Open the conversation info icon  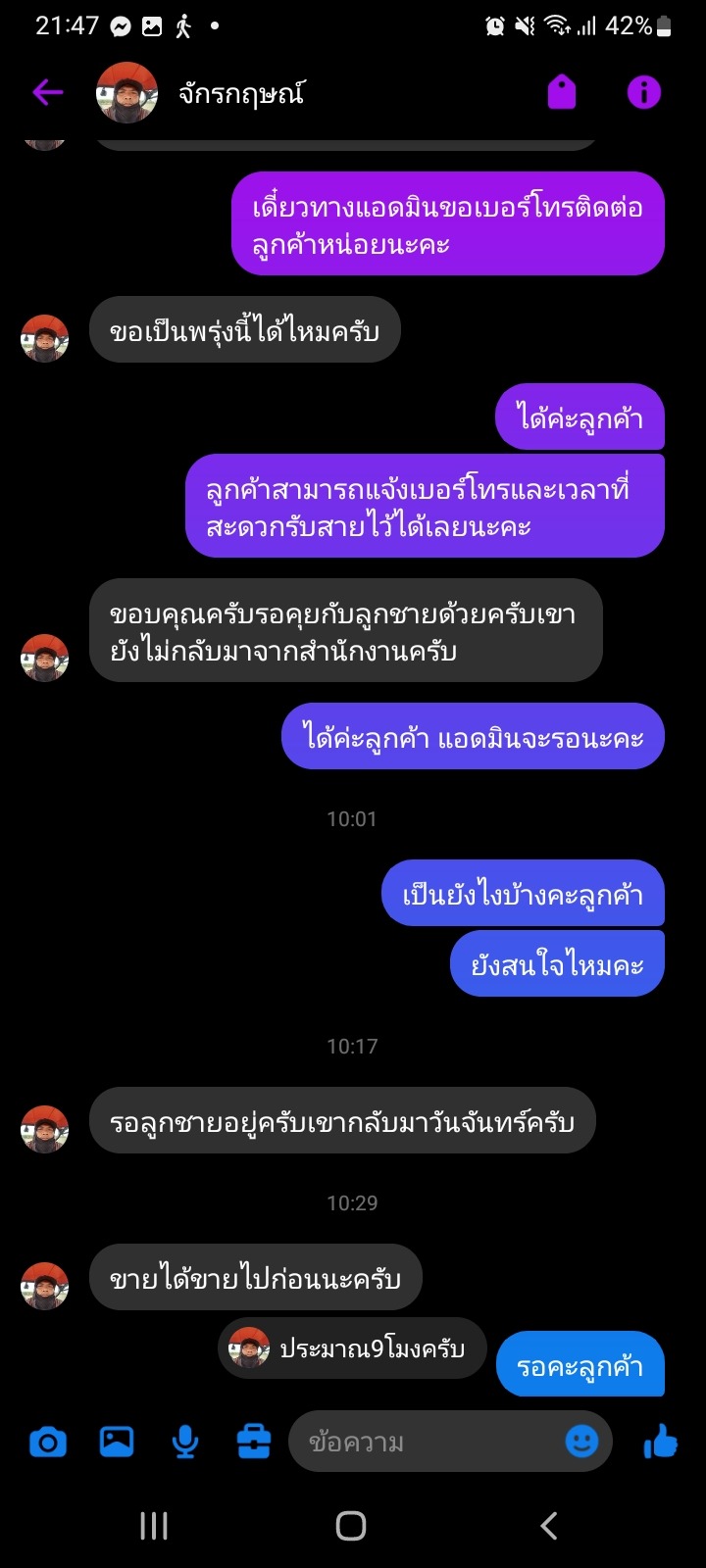point(643,93)
